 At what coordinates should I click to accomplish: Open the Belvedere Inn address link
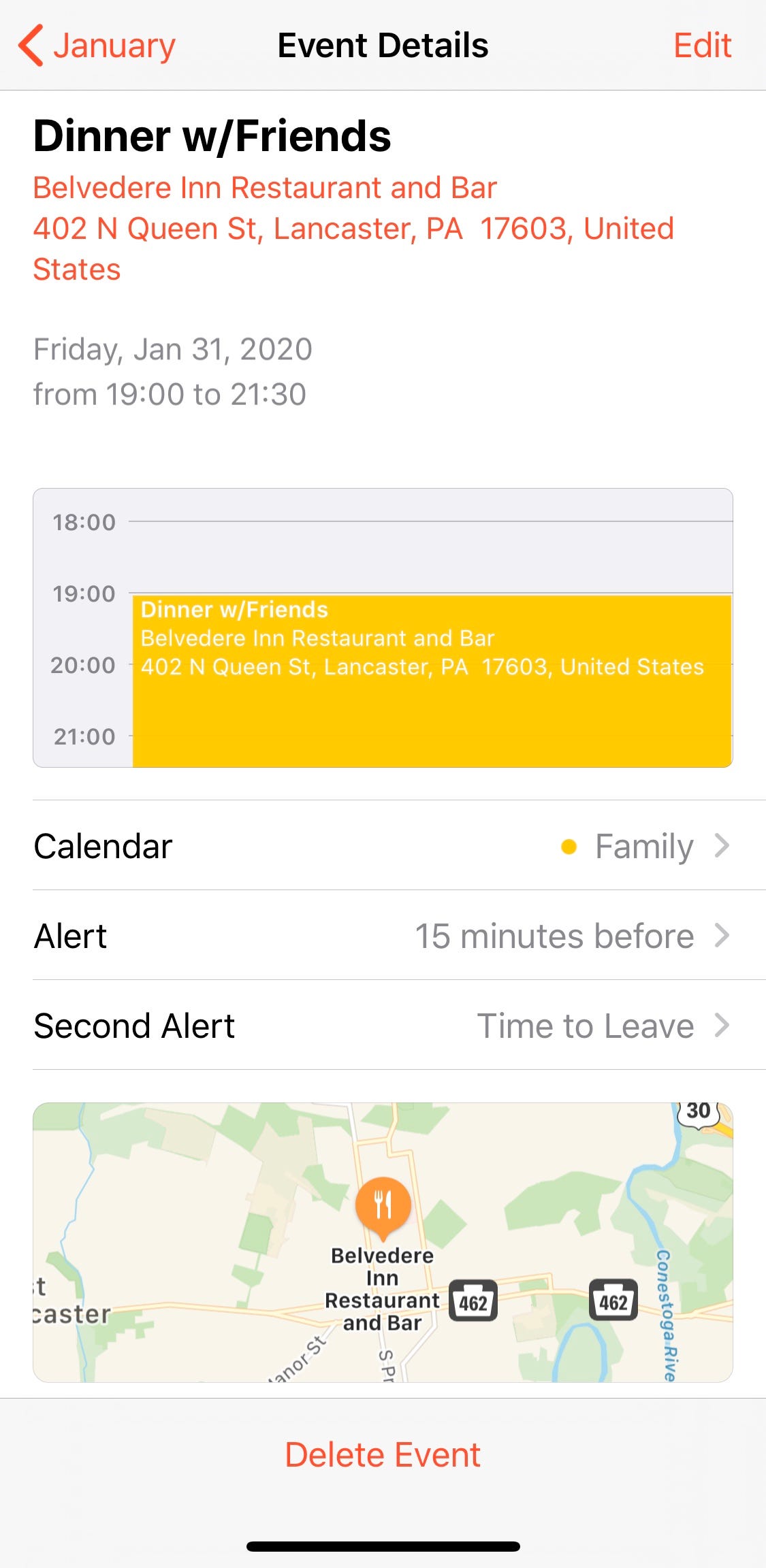pyautogui.click(x=353, y=228)
